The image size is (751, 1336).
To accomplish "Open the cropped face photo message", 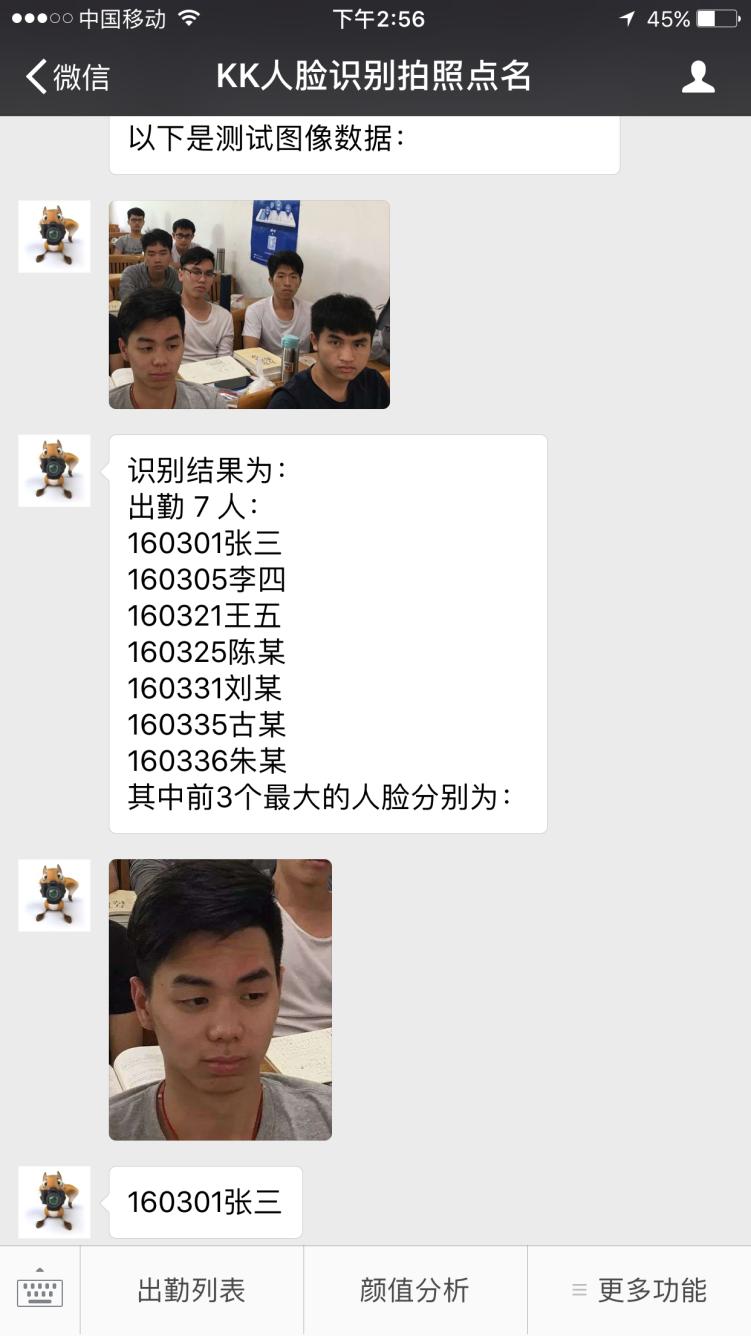I will point(220,999).
